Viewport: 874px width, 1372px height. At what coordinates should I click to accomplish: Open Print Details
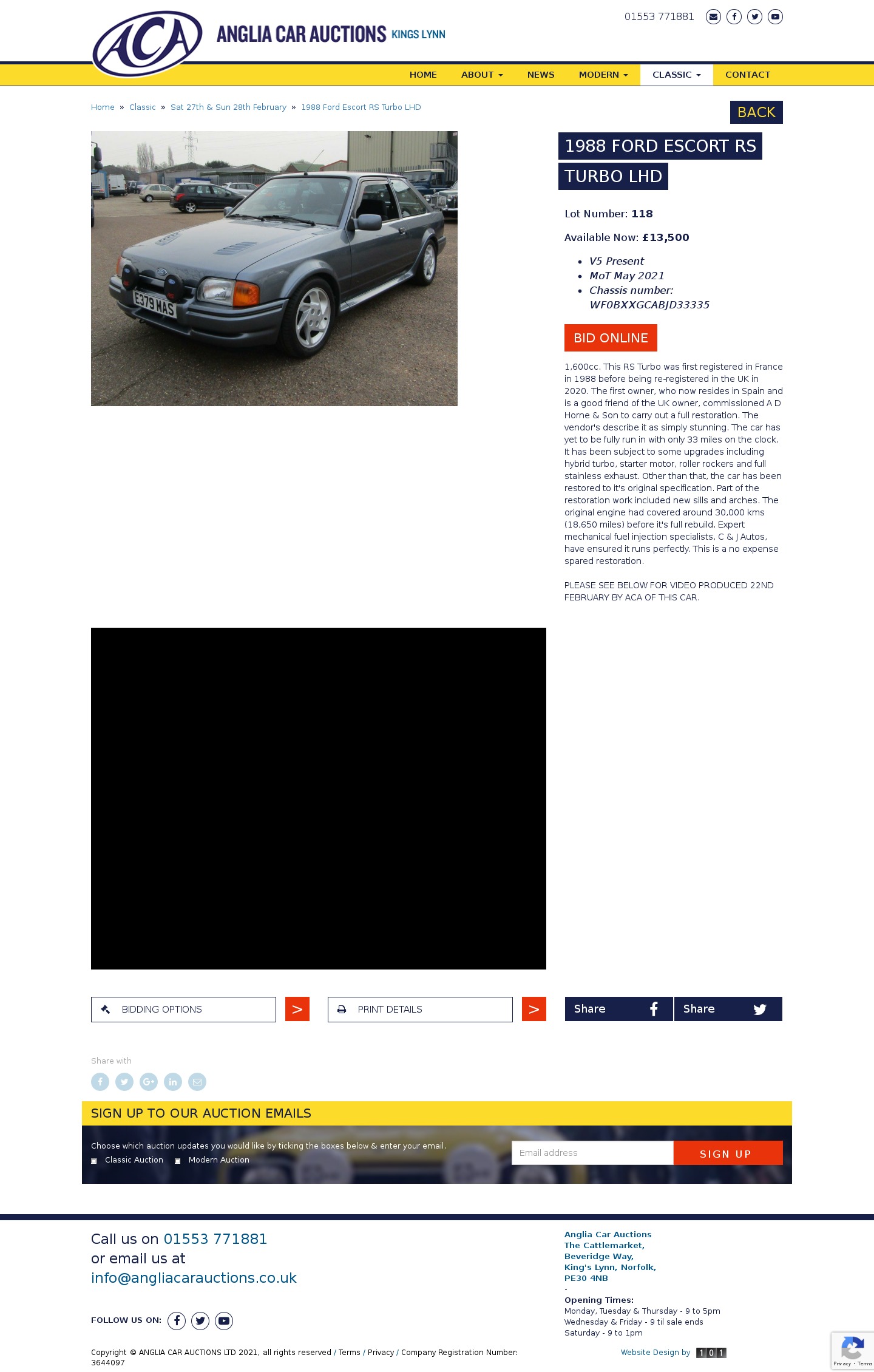[x=420, y=1009]
